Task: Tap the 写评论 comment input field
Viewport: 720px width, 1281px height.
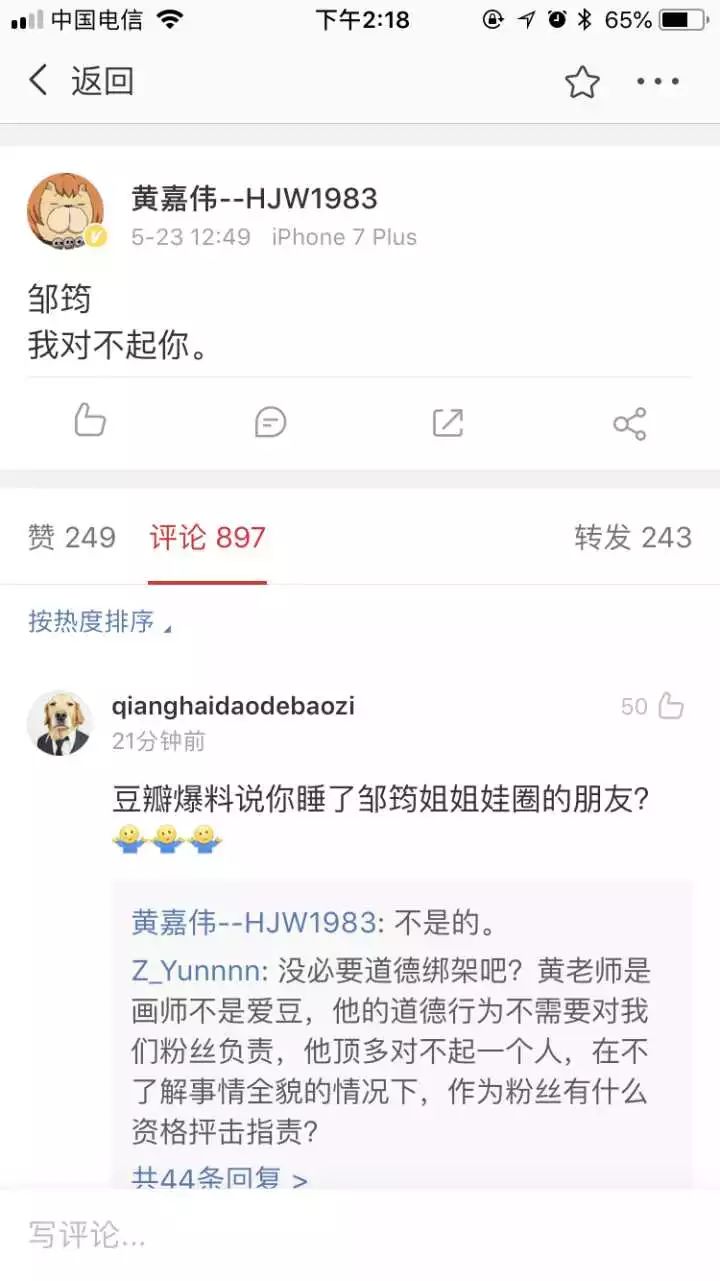Action: 300,1236
